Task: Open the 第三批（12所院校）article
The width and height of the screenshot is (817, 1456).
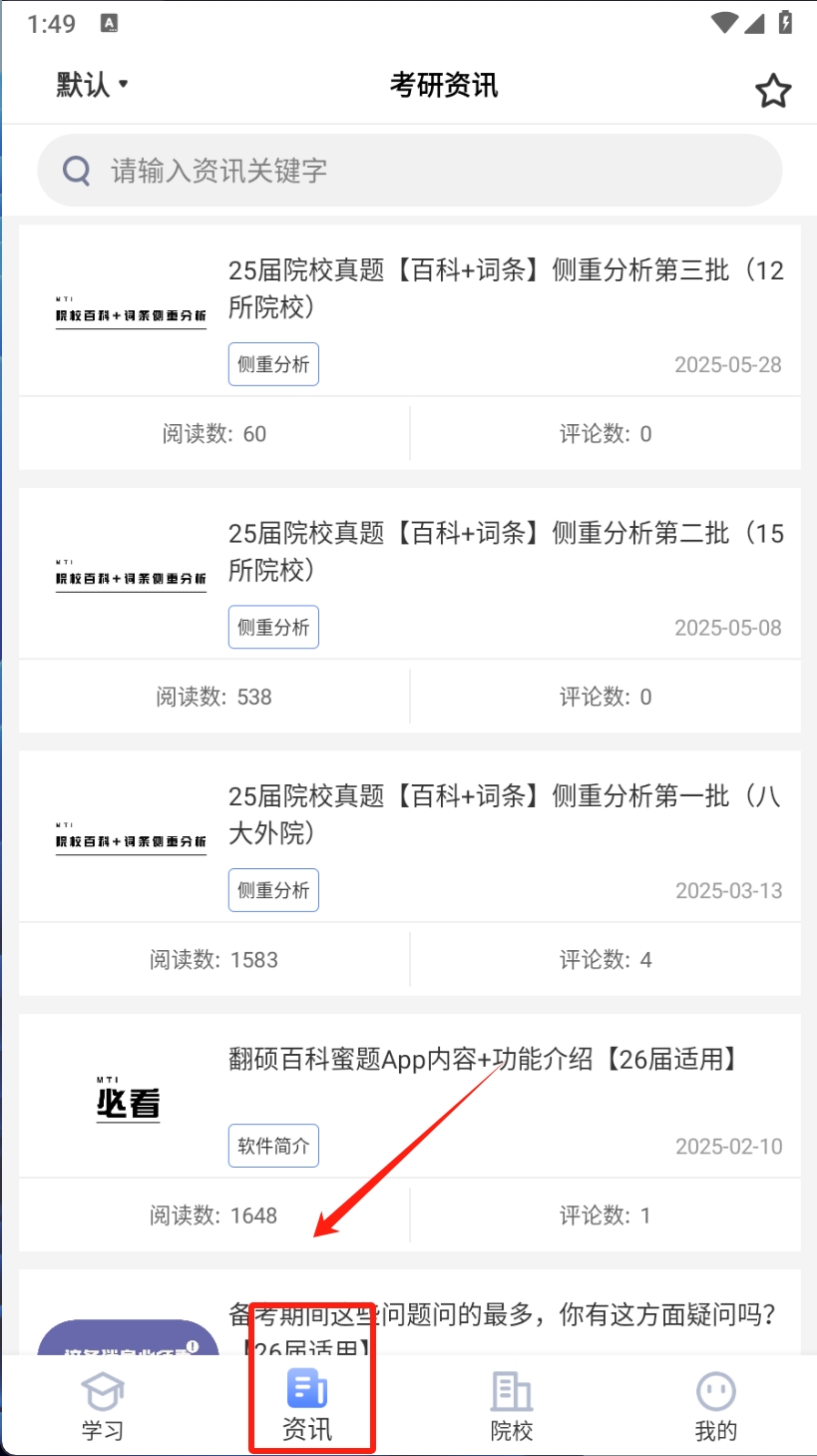Action: coord(505,288)
